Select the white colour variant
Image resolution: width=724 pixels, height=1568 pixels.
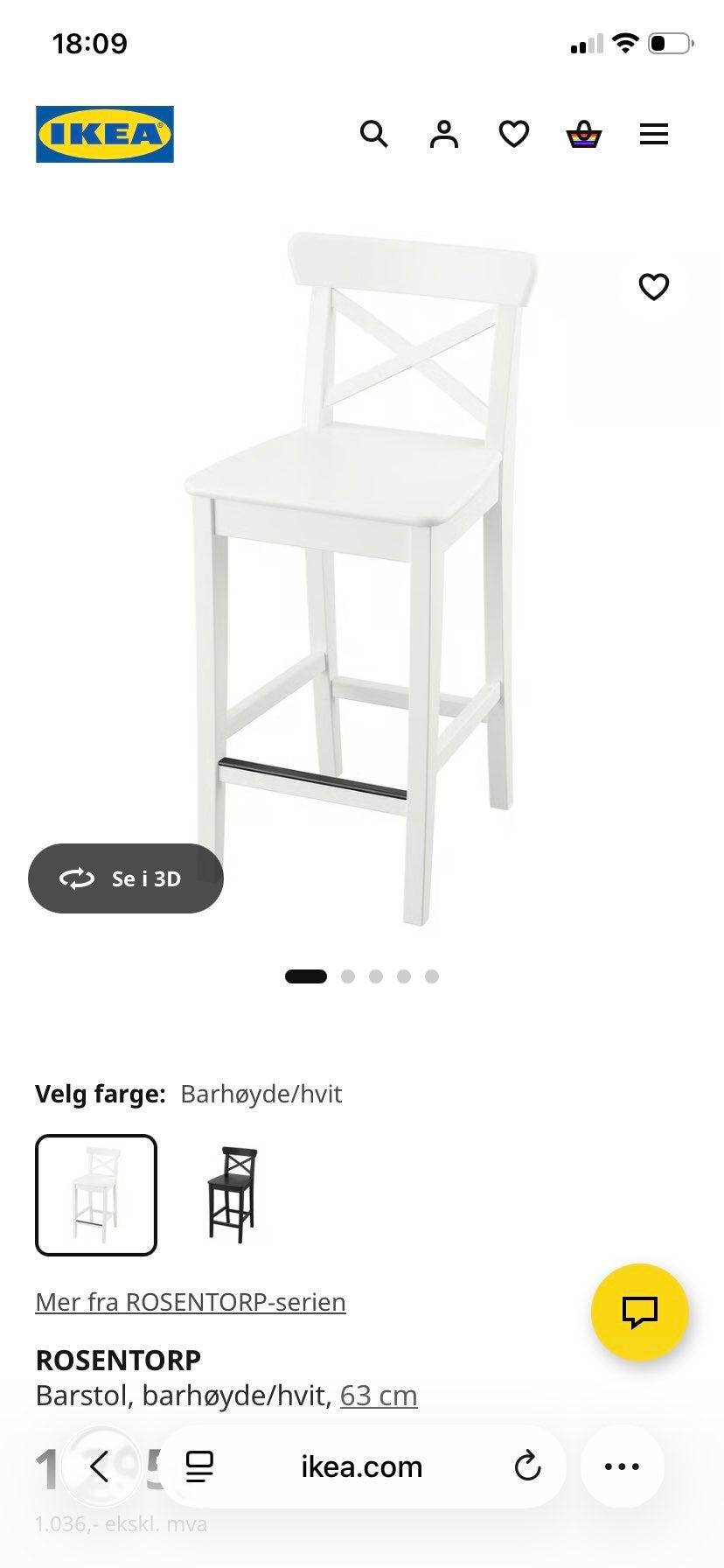(x=96, y=1195)
